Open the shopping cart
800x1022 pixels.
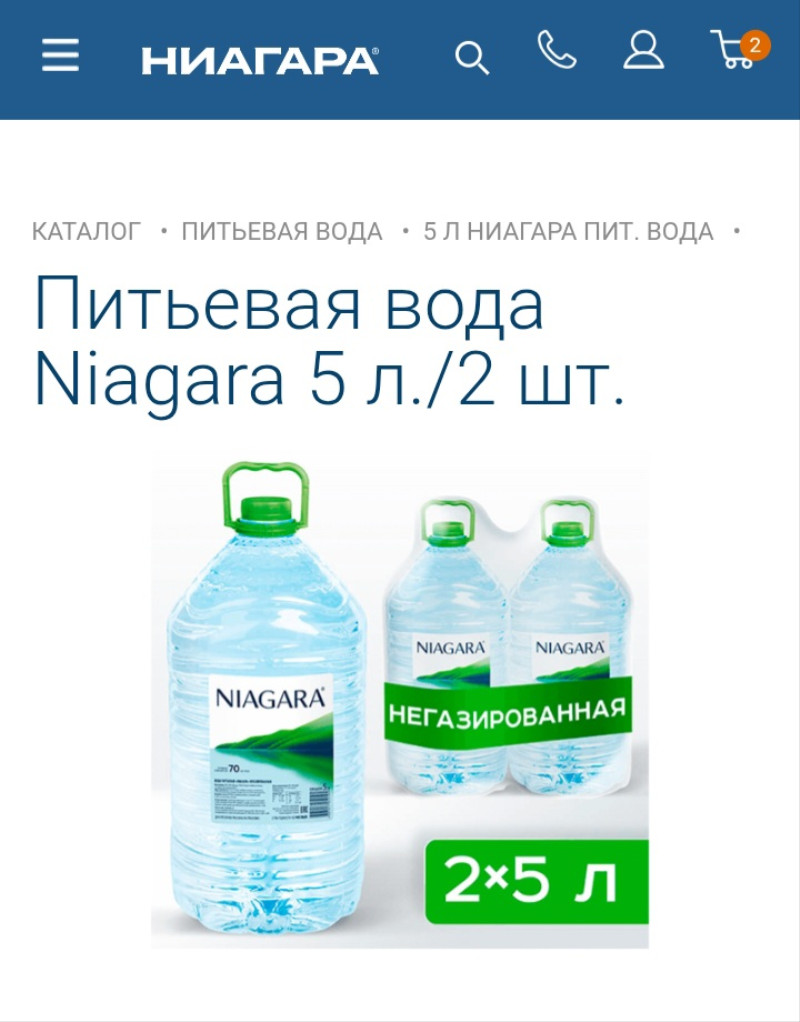click(736, 50)
